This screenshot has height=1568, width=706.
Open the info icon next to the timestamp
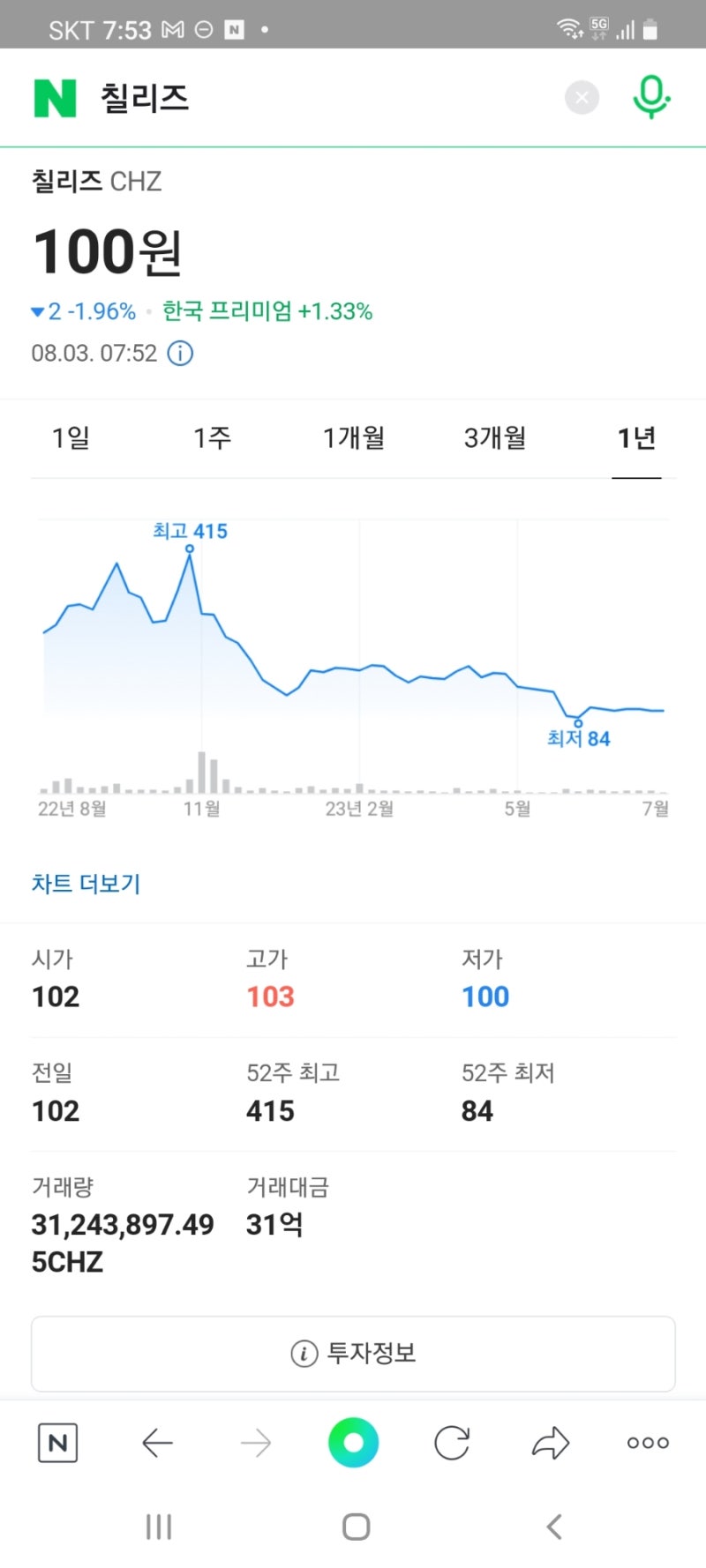[179, 353]
